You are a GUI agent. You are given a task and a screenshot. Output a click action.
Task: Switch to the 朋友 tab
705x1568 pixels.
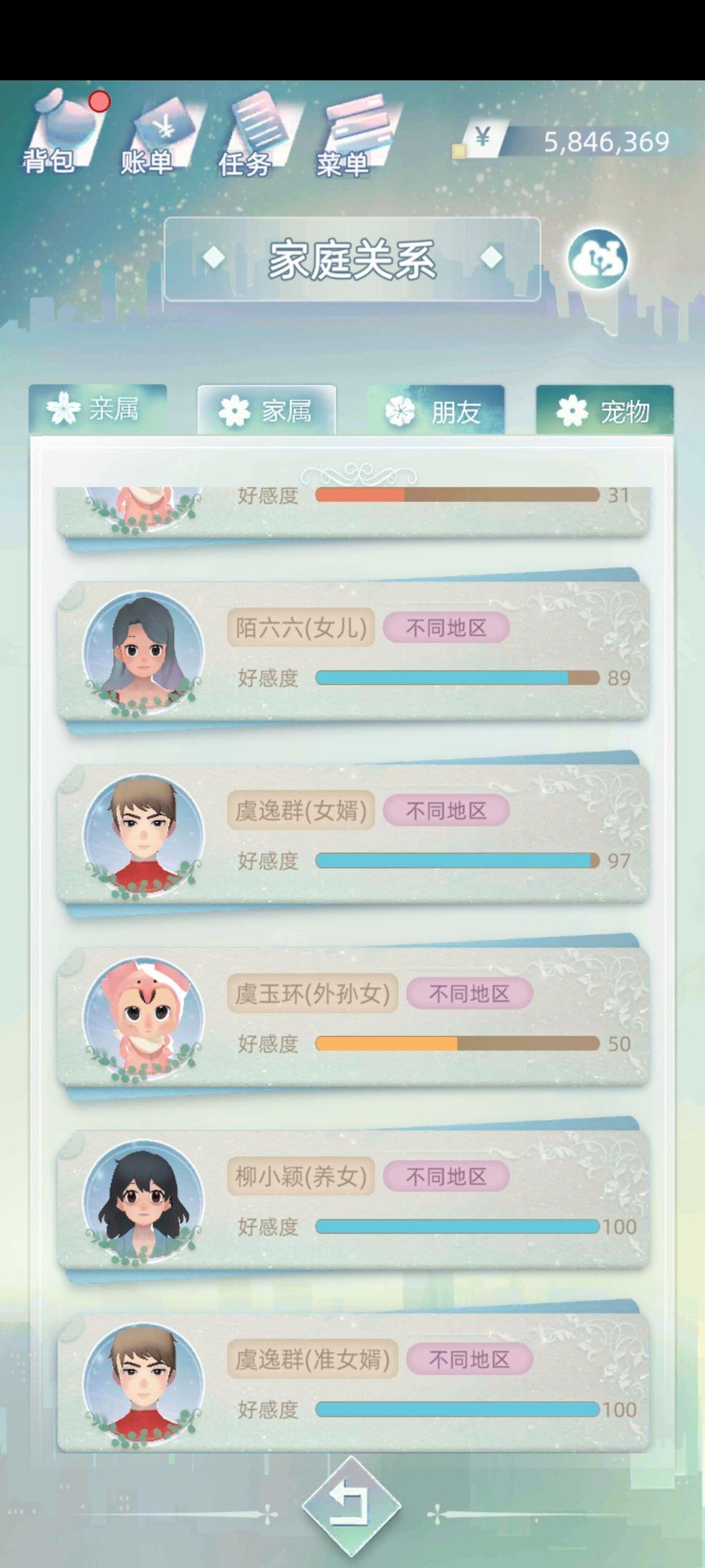coord(436,410)
